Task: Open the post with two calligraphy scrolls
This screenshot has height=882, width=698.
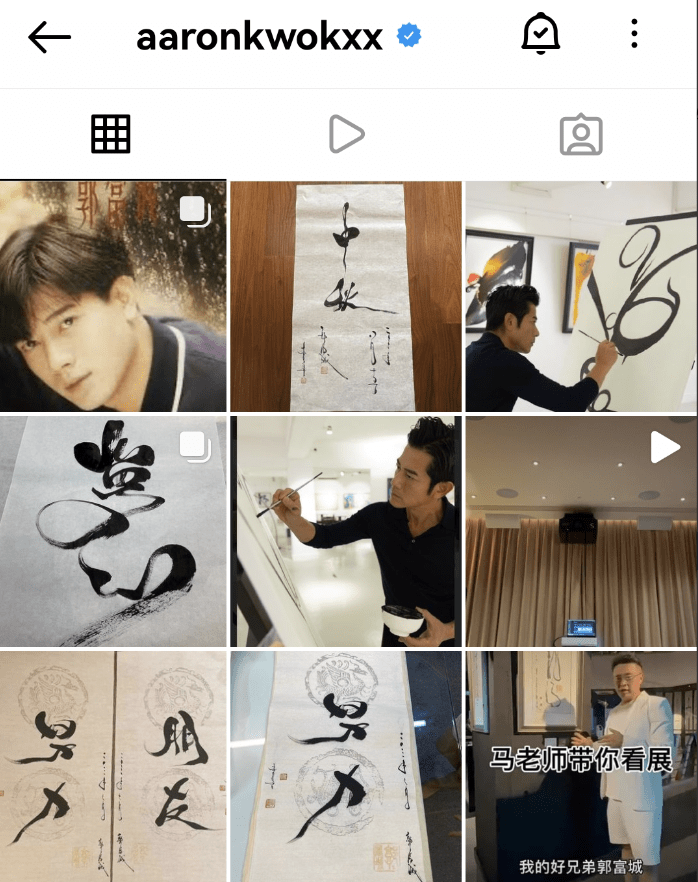Action: point(113,766)
